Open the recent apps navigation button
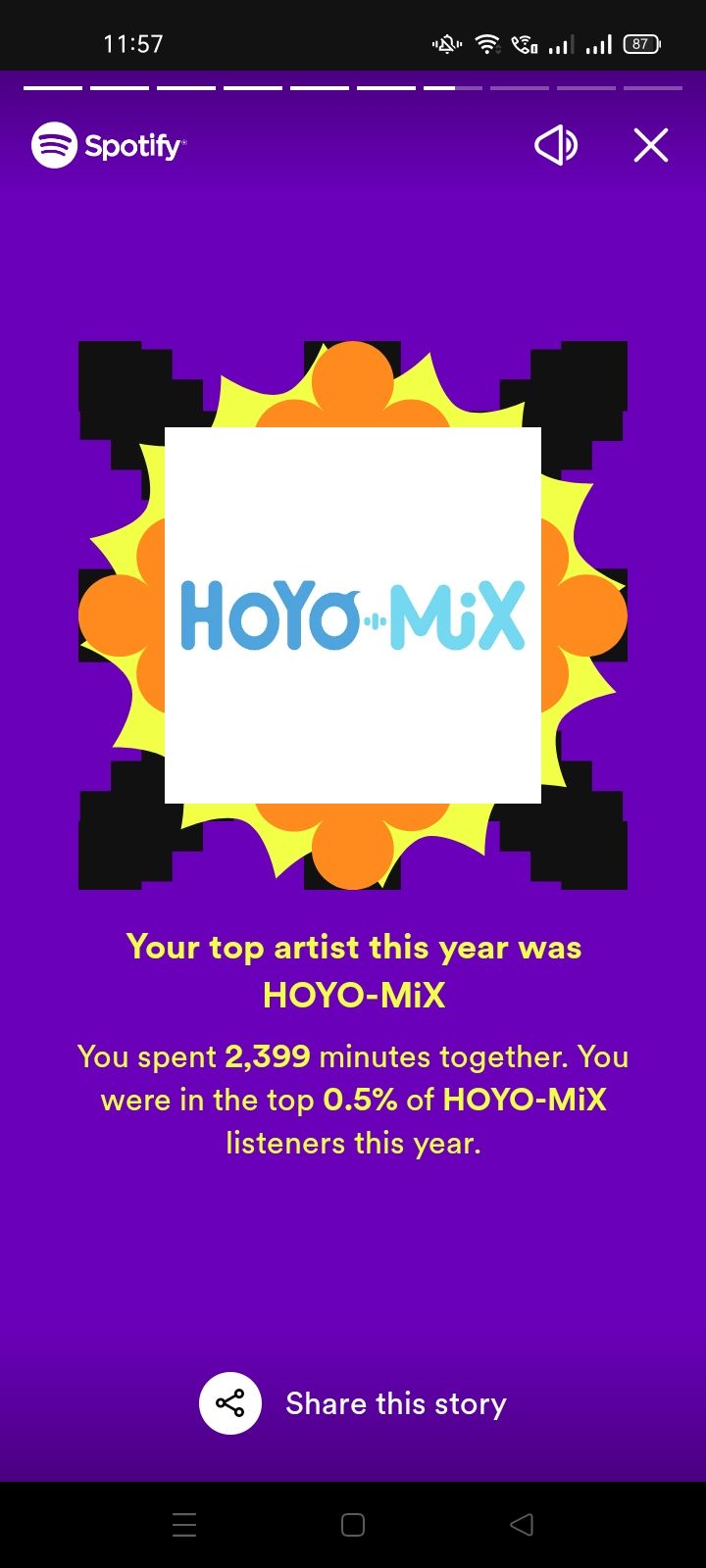 184,1524
